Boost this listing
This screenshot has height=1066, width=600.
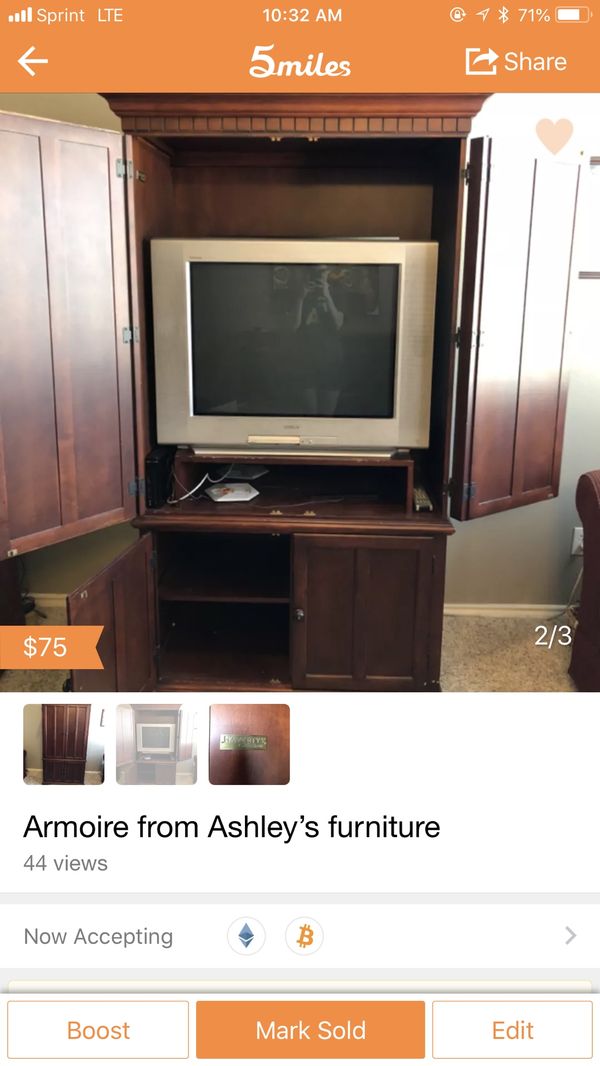coord(98,1030)
